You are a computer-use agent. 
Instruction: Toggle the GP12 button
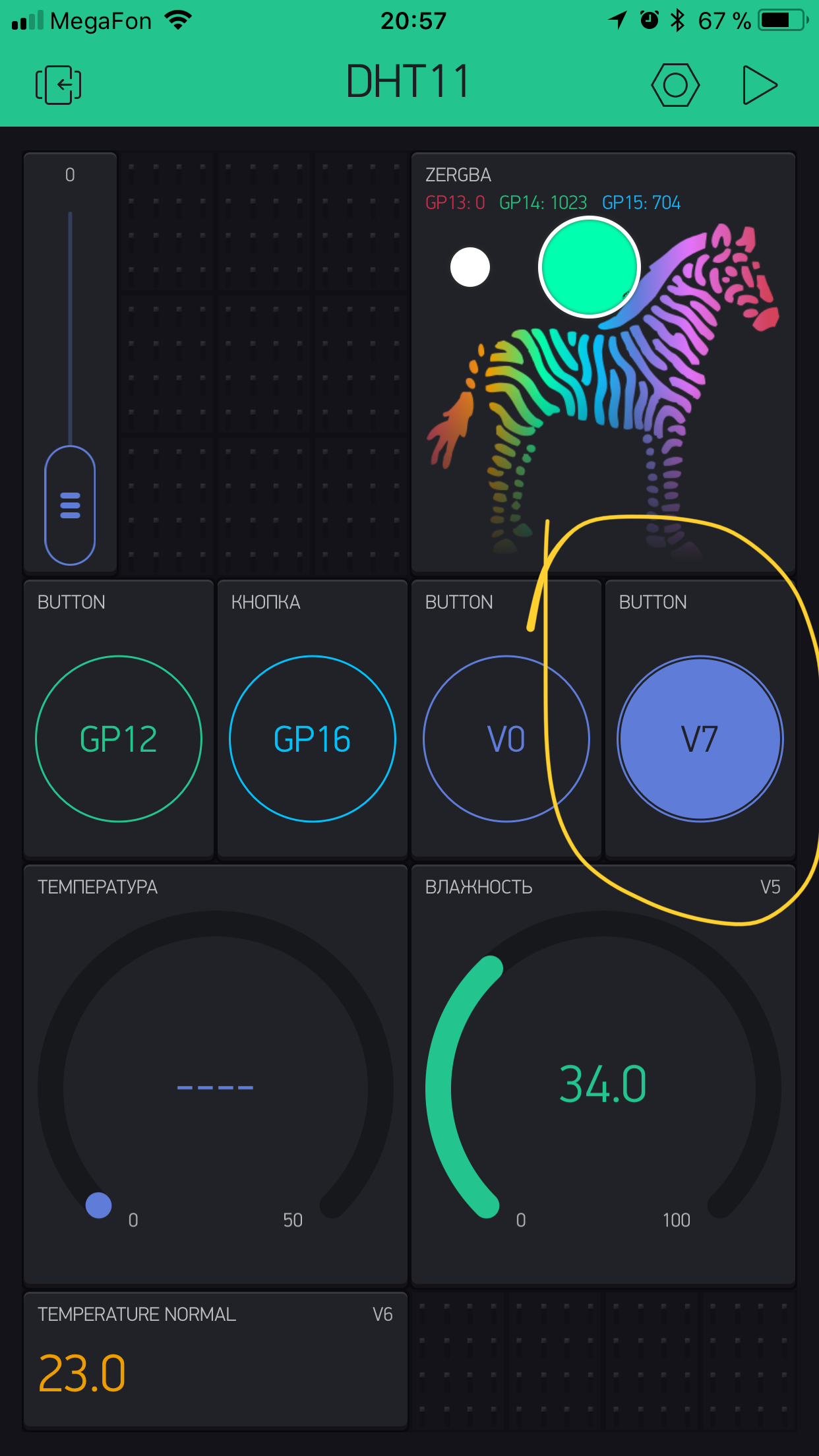pyautogui.click(x=119, y=739)
